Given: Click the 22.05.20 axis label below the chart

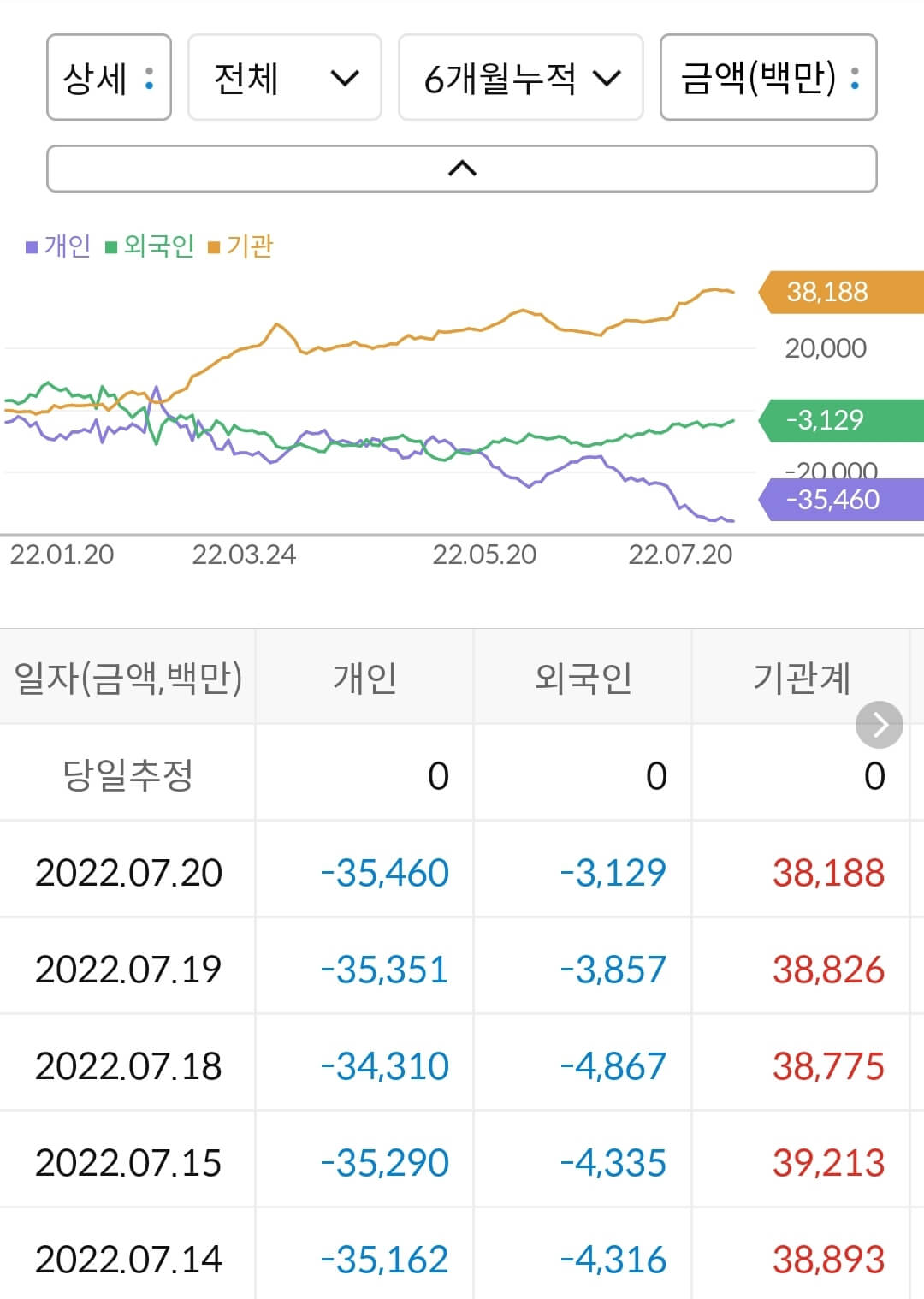Looking at the screenshot, I should [486, 554].
